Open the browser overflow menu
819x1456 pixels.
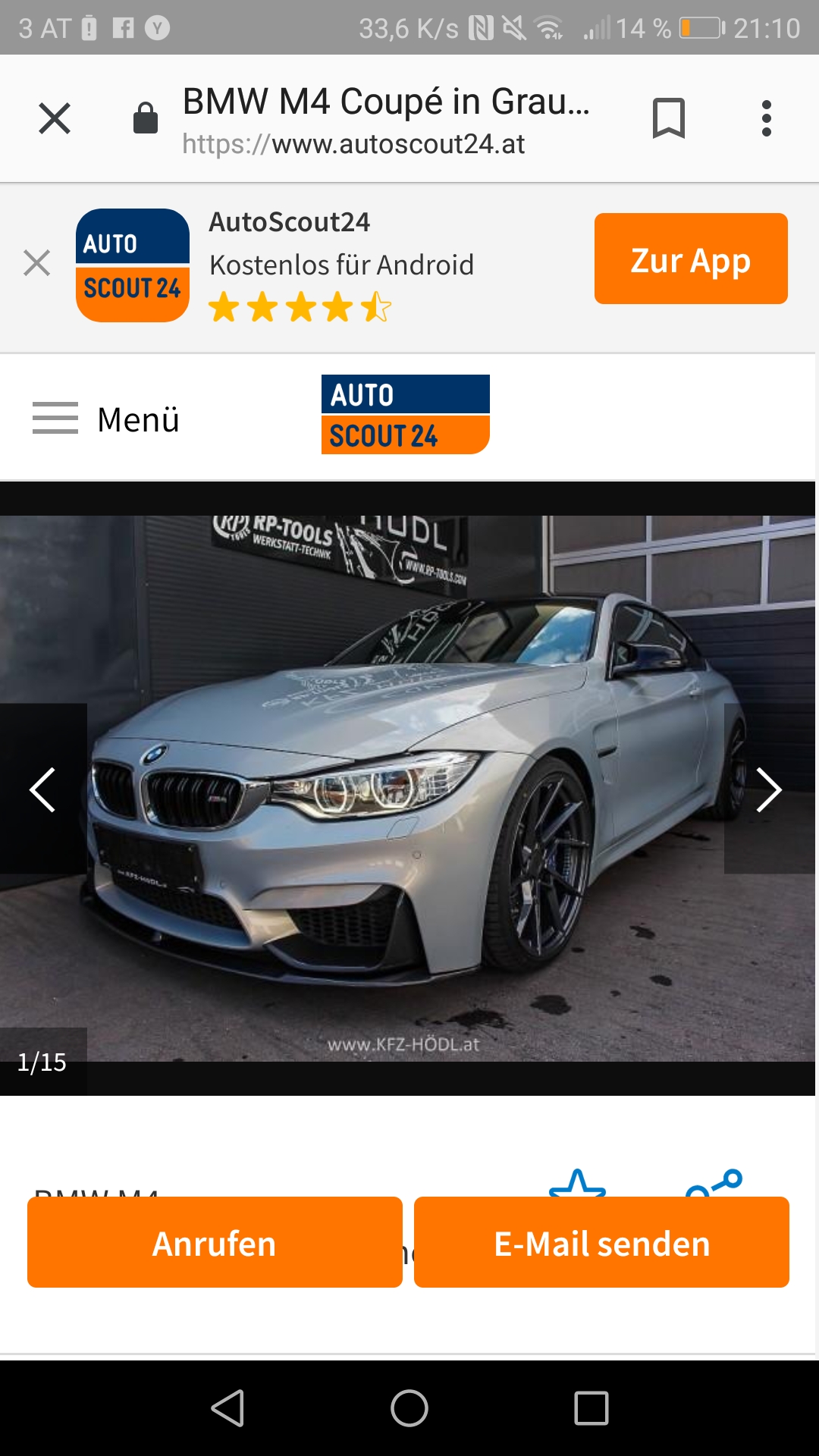click(766, 118)
